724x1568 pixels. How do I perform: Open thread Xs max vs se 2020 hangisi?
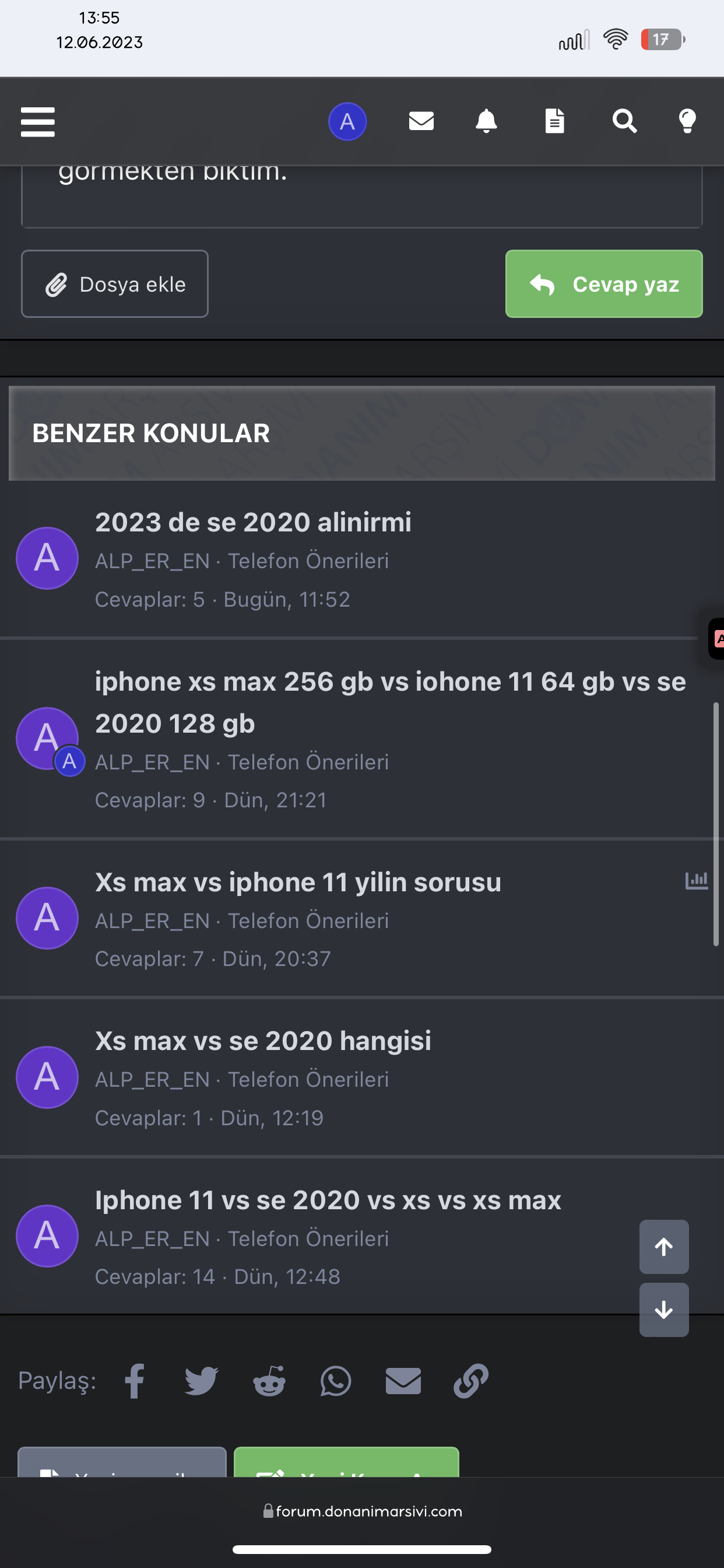coord(263,1041)
